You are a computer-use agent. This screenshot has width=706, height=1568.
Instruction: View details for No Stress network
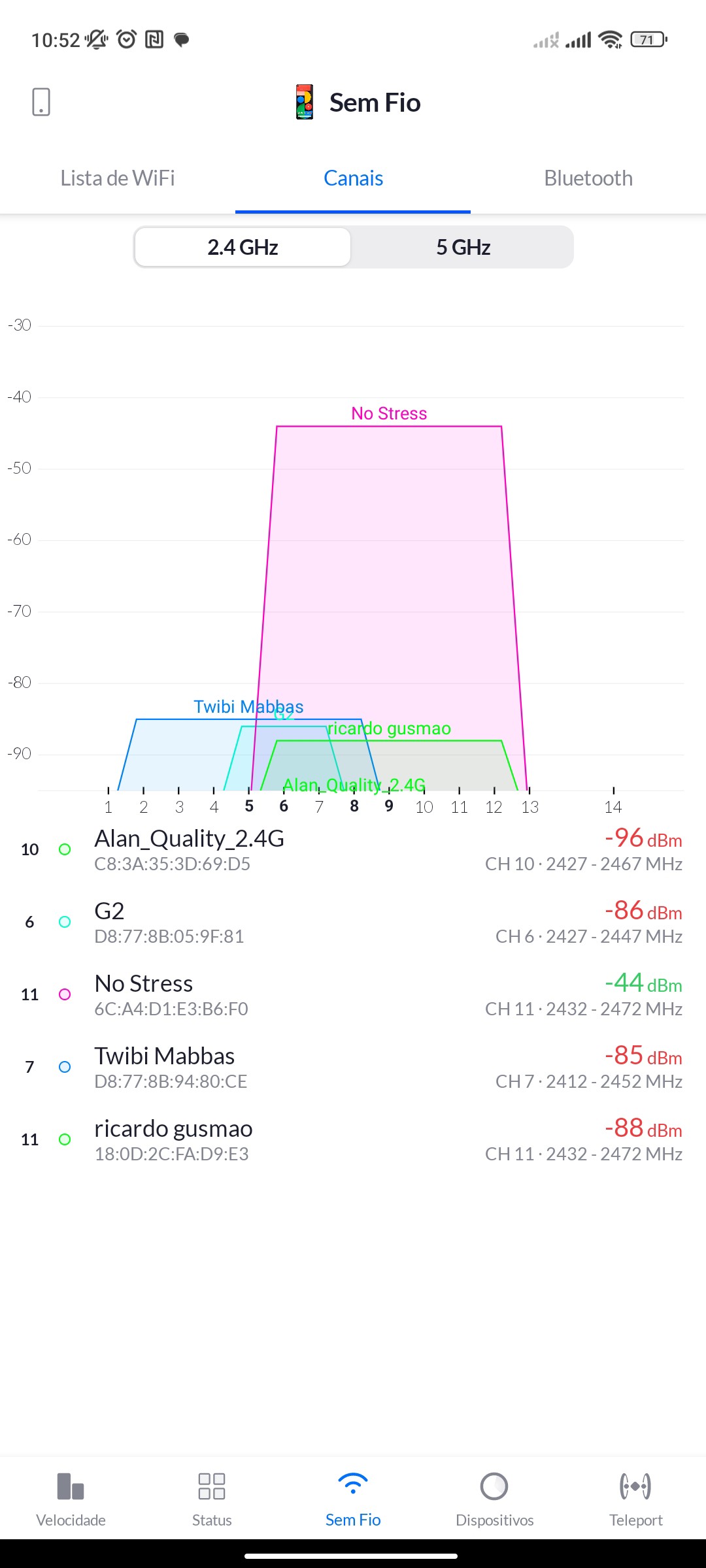pyautogui.click(x=353, y=994)
